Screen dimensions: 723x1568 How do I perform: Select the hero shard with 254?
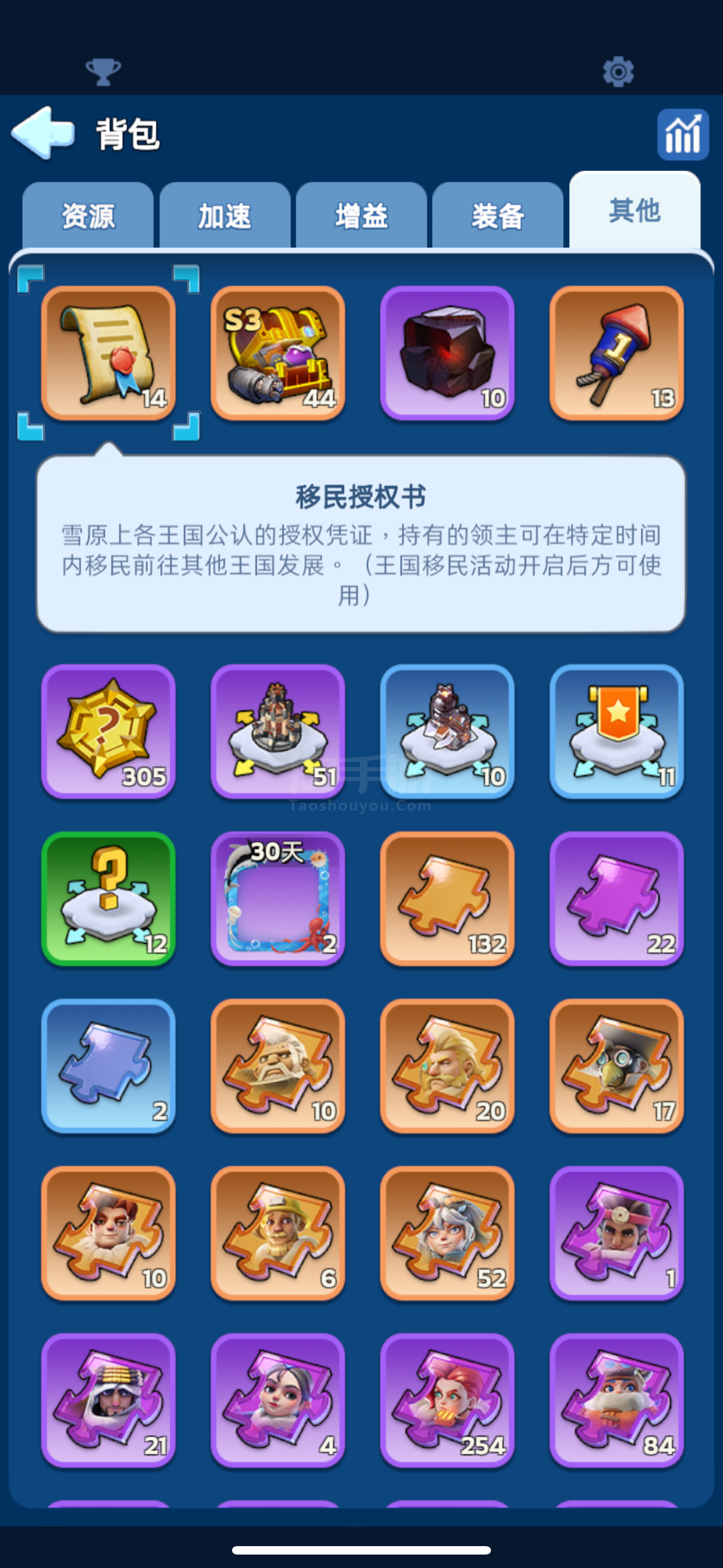[x=447, y=1400]
